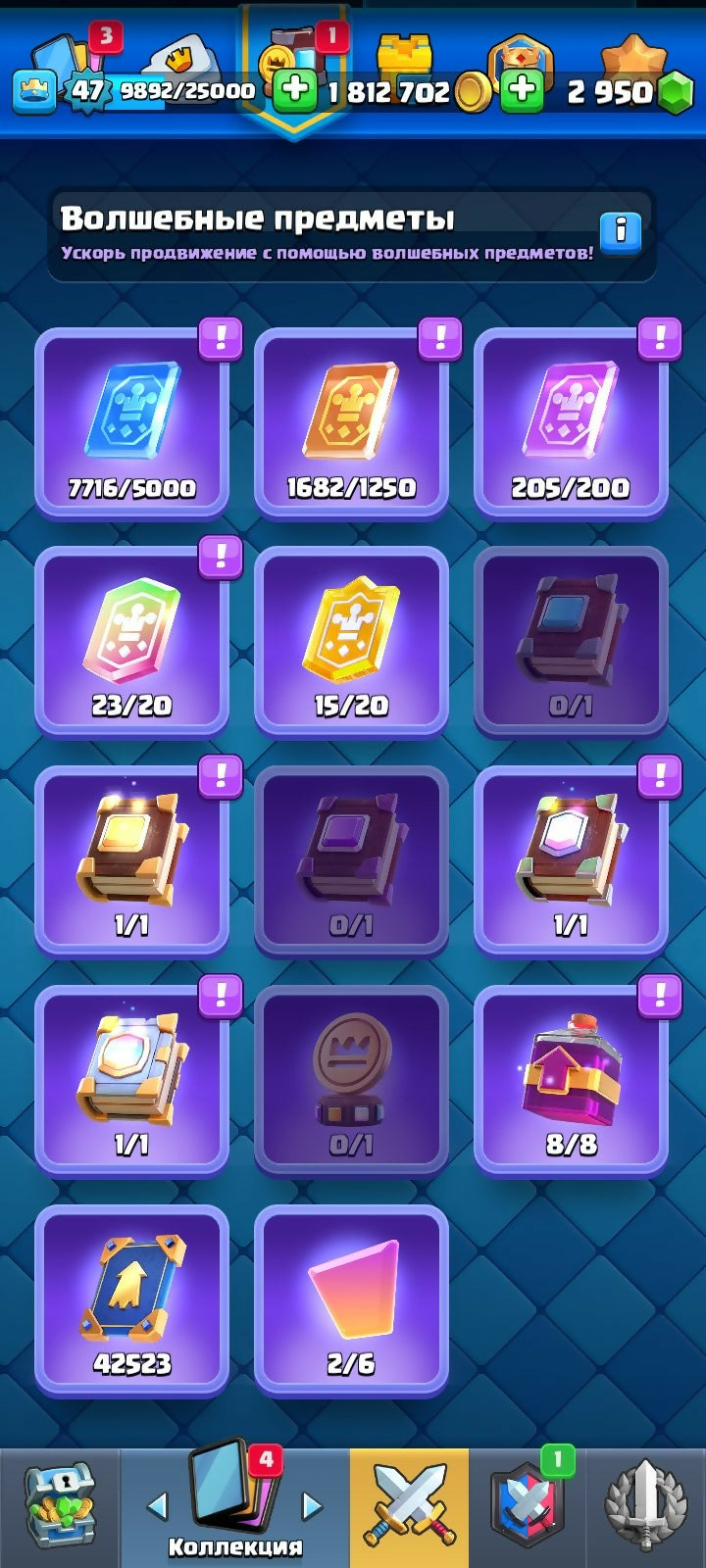Viewport: 706px width, 1568px height.
Task: Select the Book of Books item
Action: 131,1080
